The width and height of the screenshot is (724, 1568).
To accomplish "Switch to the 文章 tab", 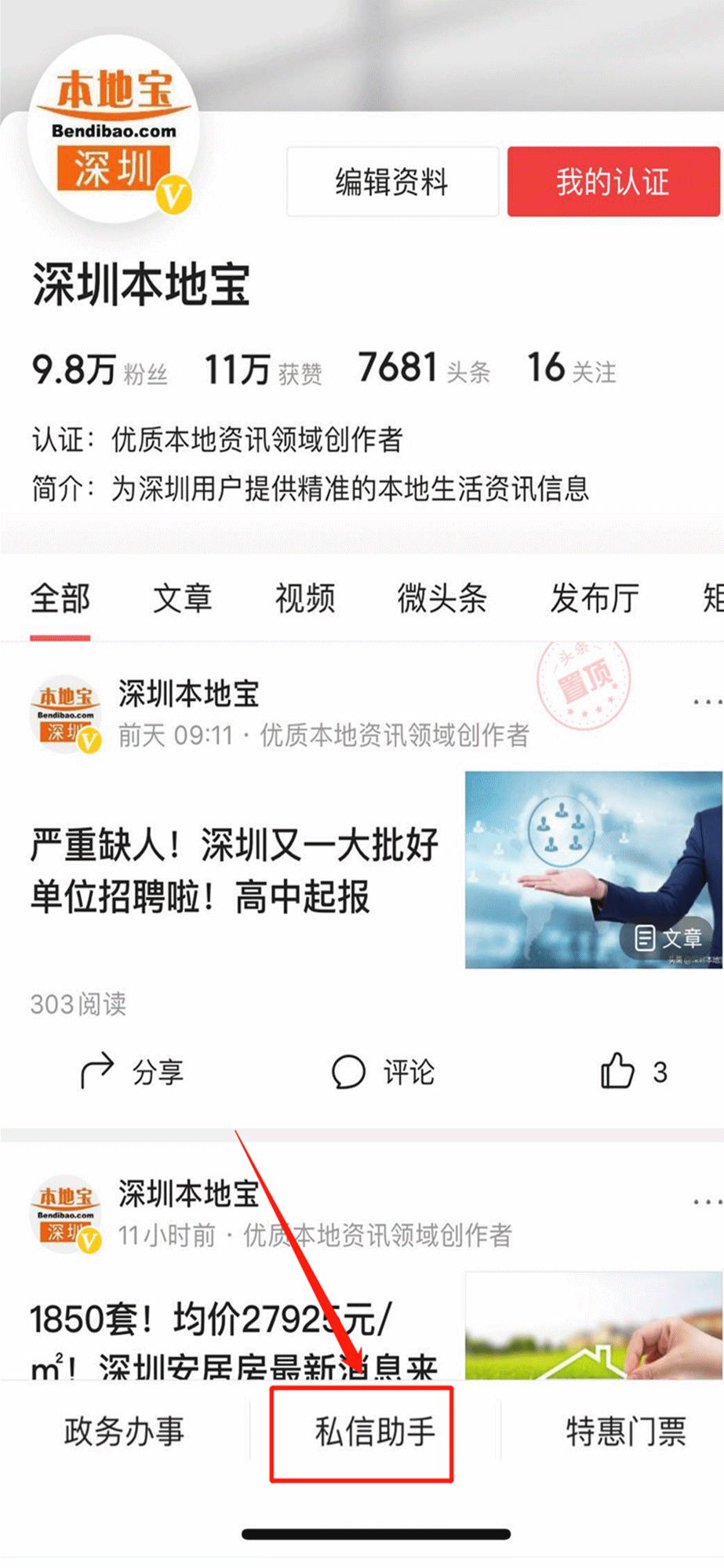I will coord(182,599).
